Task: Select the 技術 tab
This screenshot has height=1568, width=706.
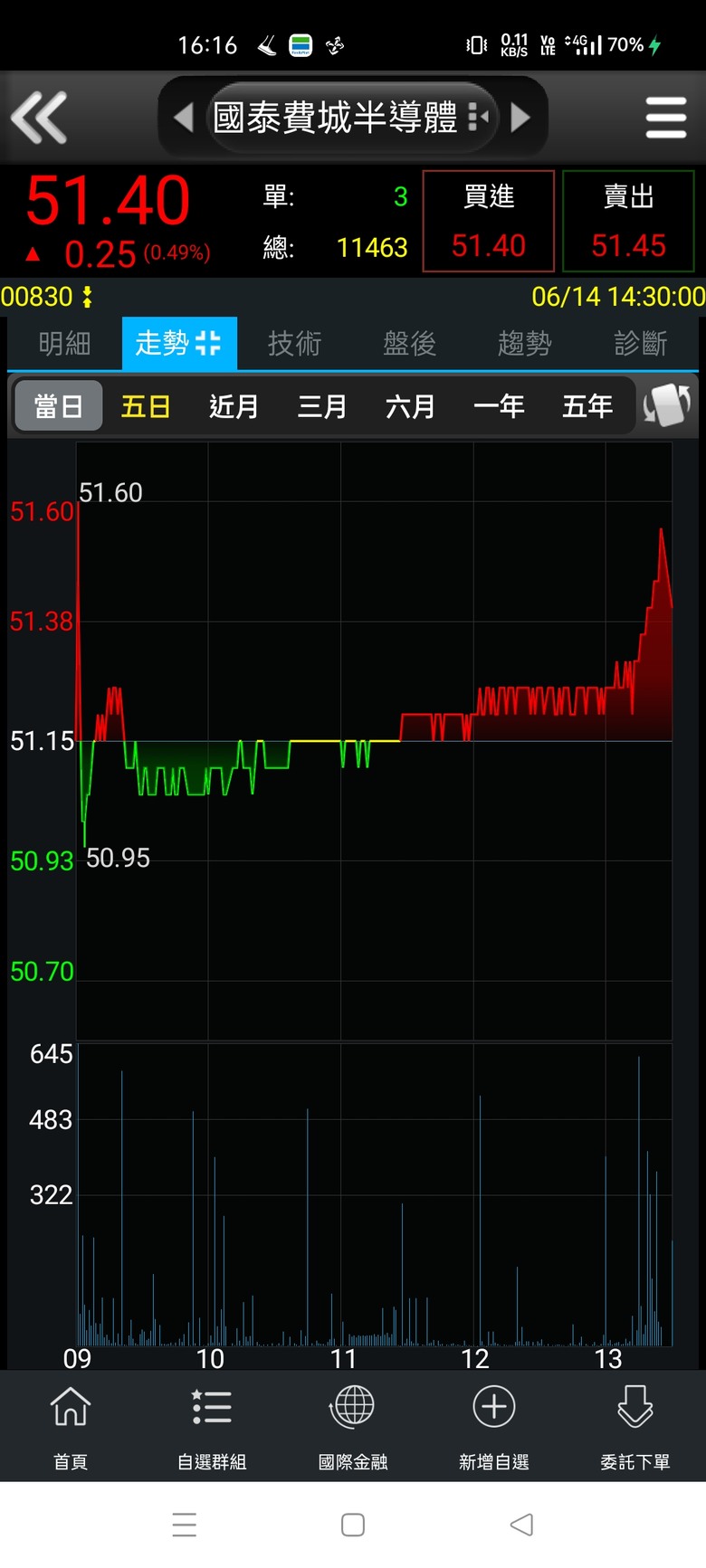Action: coord(294,344)
